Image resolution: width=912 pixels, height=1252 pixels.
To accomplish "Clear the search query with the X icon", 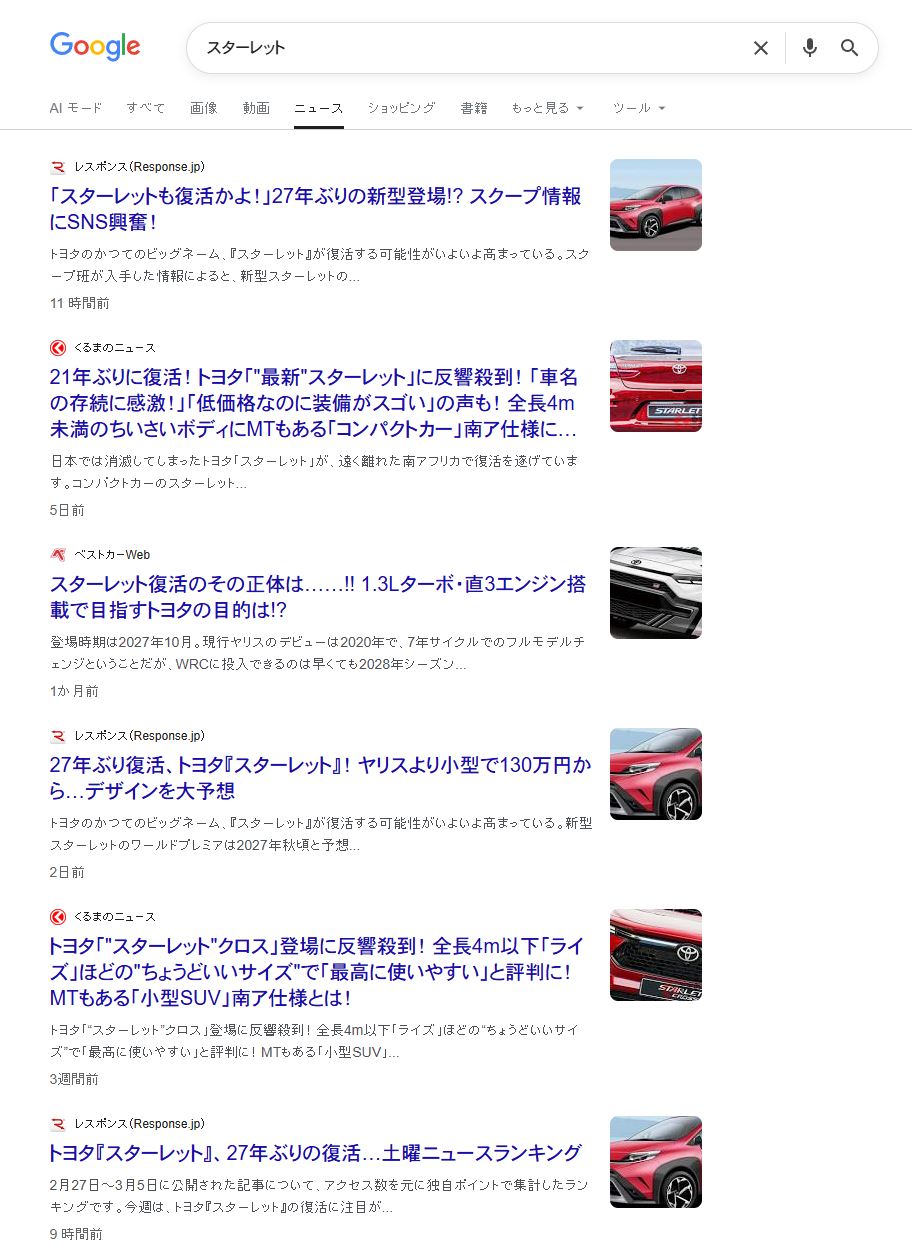I will tap(761, 48).
